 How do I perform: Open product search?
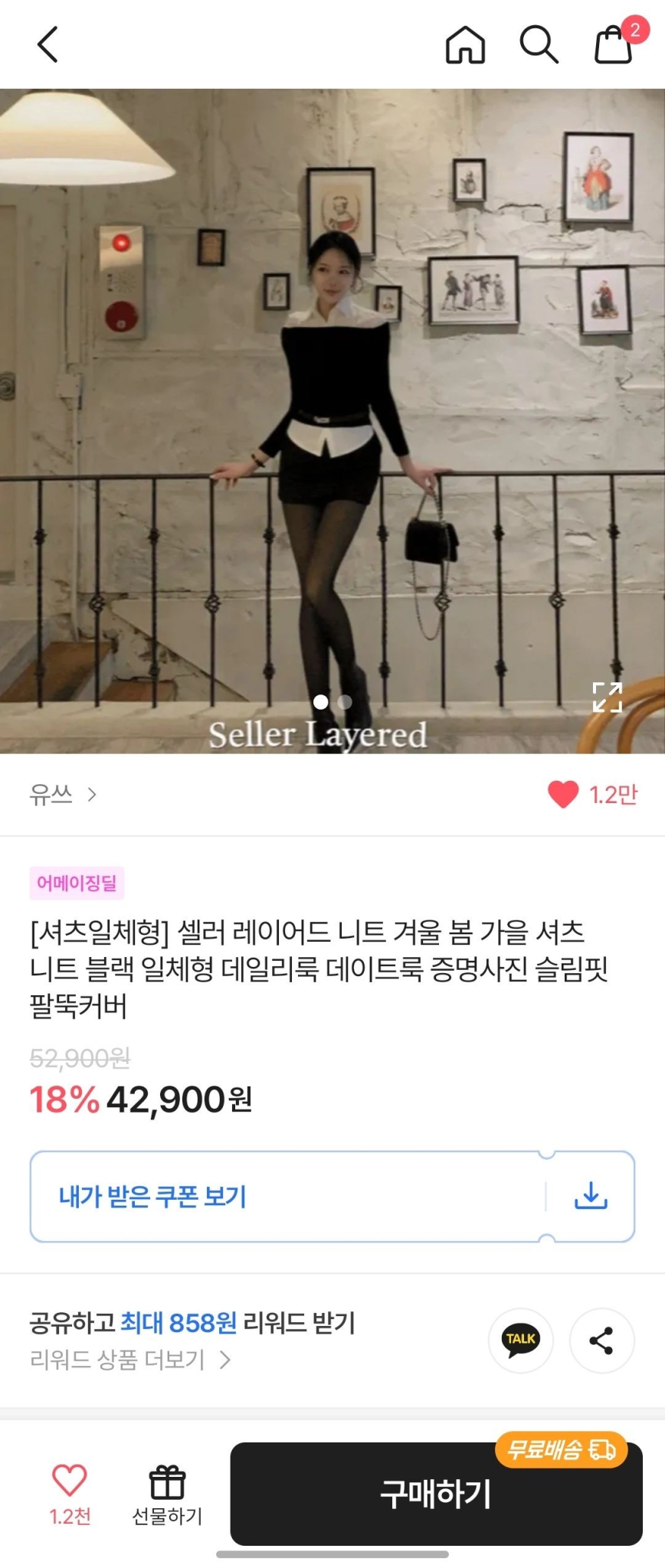point(539,44)
